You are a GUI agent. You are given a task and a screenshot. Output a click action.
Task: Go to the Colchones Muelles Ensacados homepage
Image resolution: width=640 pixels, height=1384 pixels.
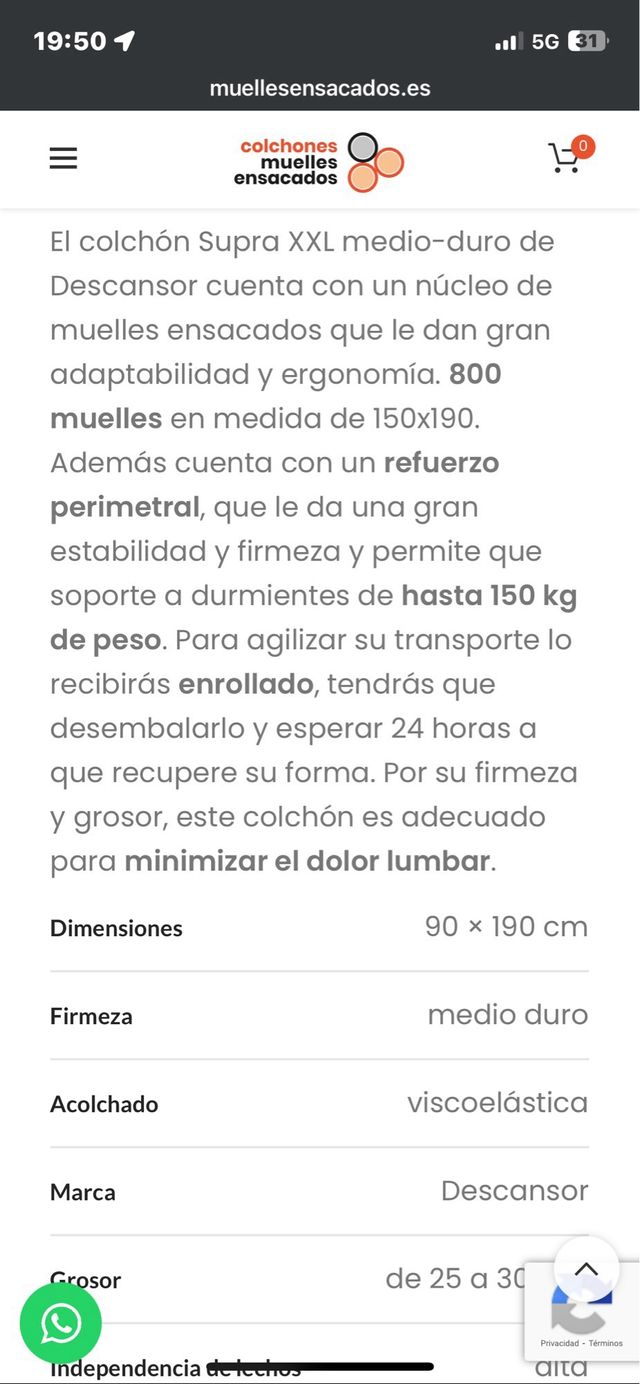click(x=319, y=161)
